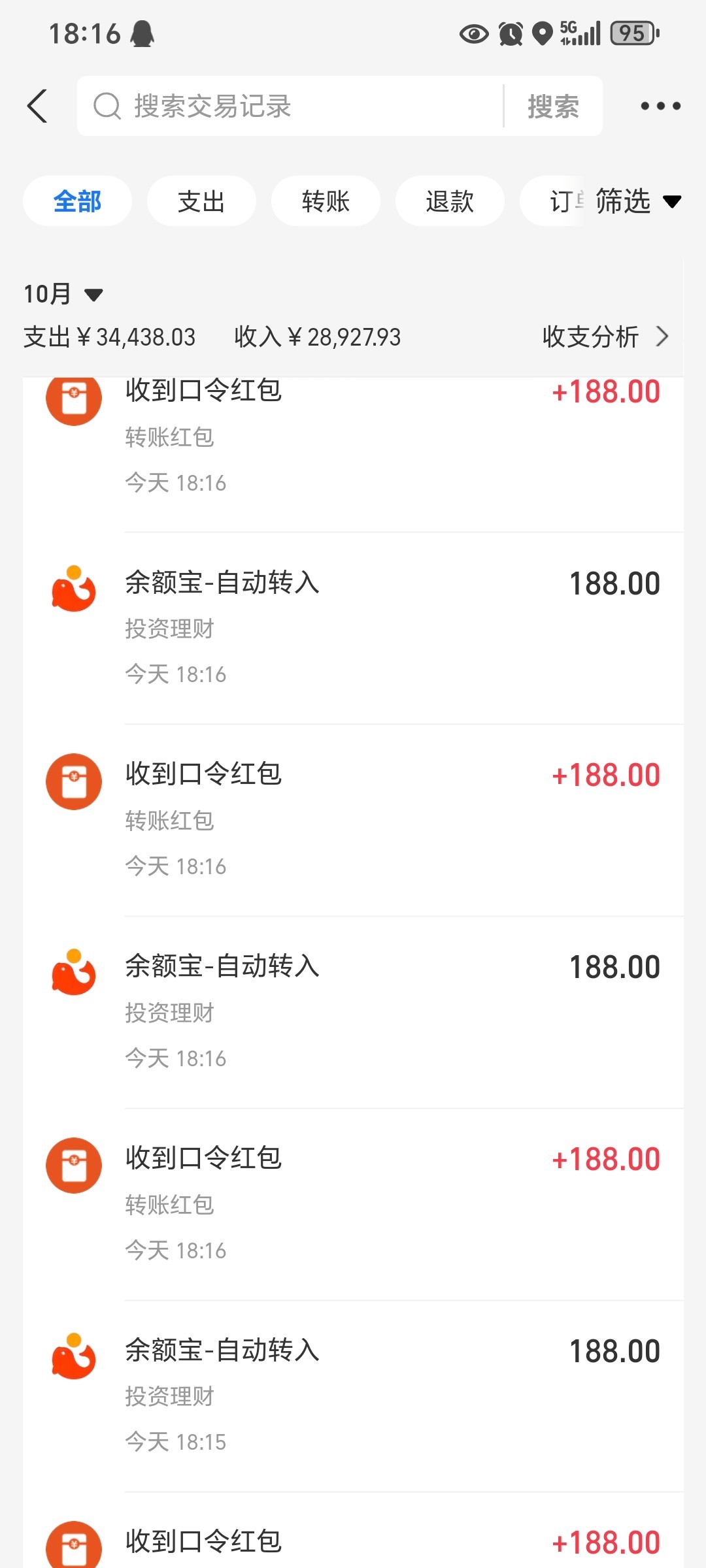Viewport: 706px width, 1568px height.
Task: Tap the 搜索 button
Action: click(553, 106)
